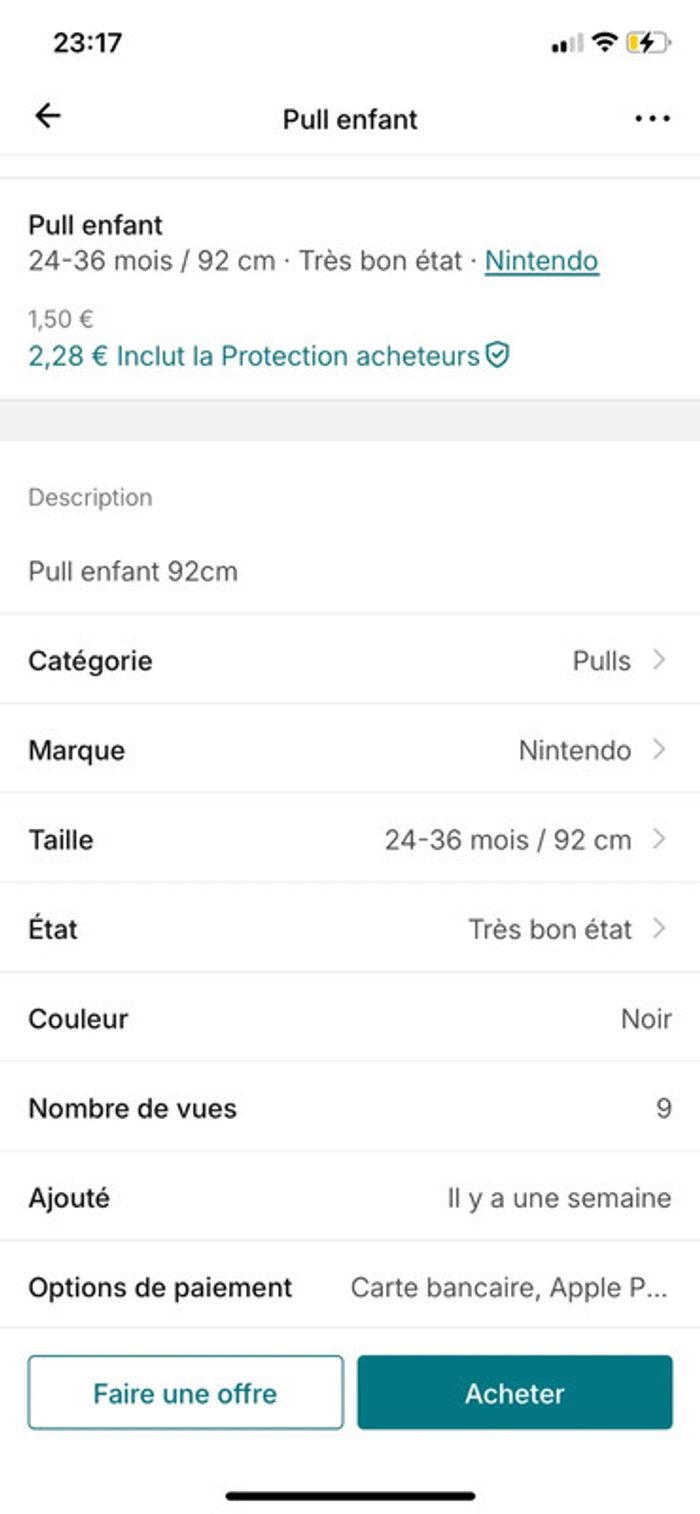700x1514 pixels.
Task: Open the three-dot overflow menu
Action: pyautogui.click(x=652, y=119)
